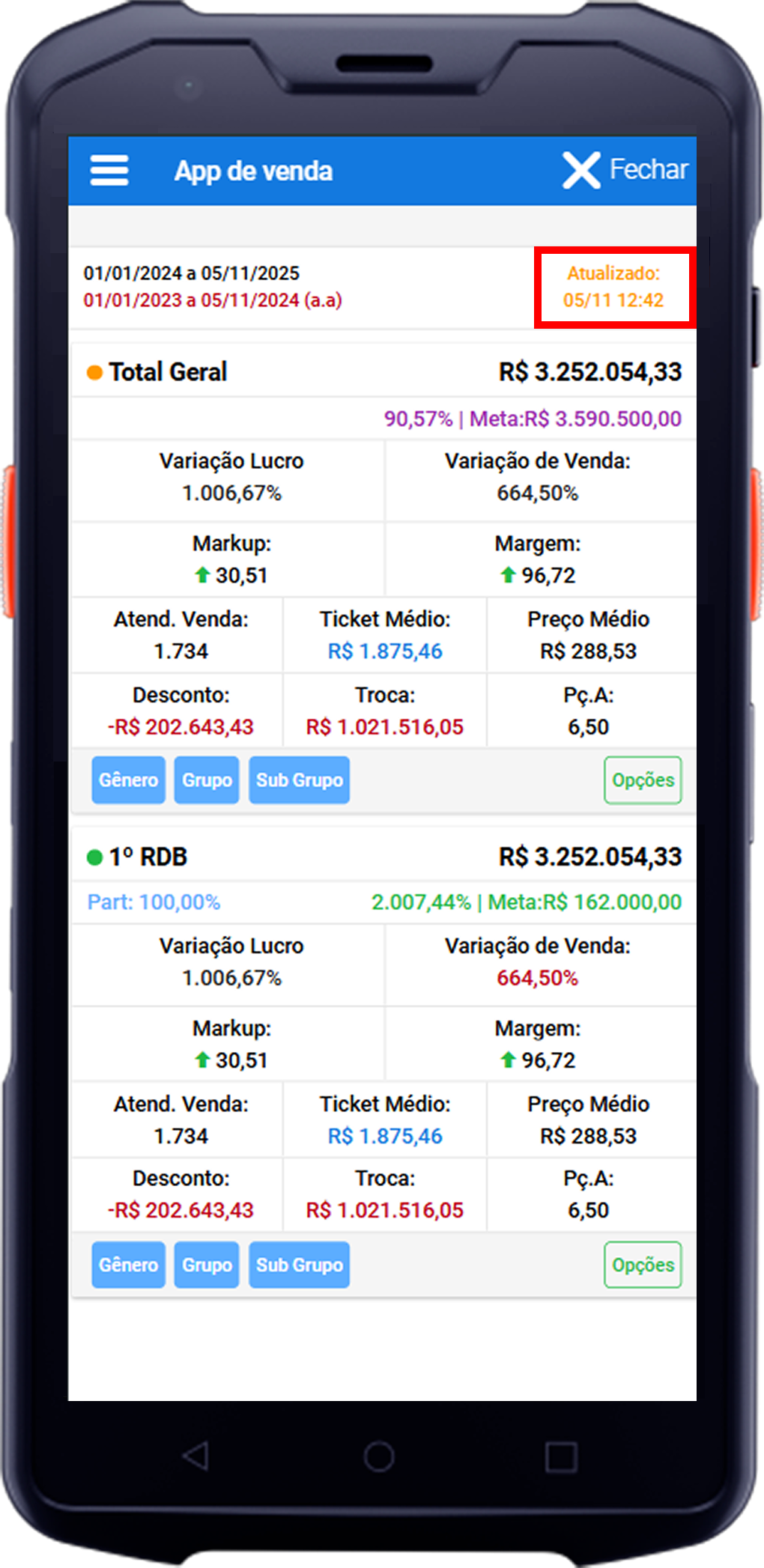
Task: Open Sub Grupo under 1º RDB
Action: pyautogui.click(x=299, y=1265)
